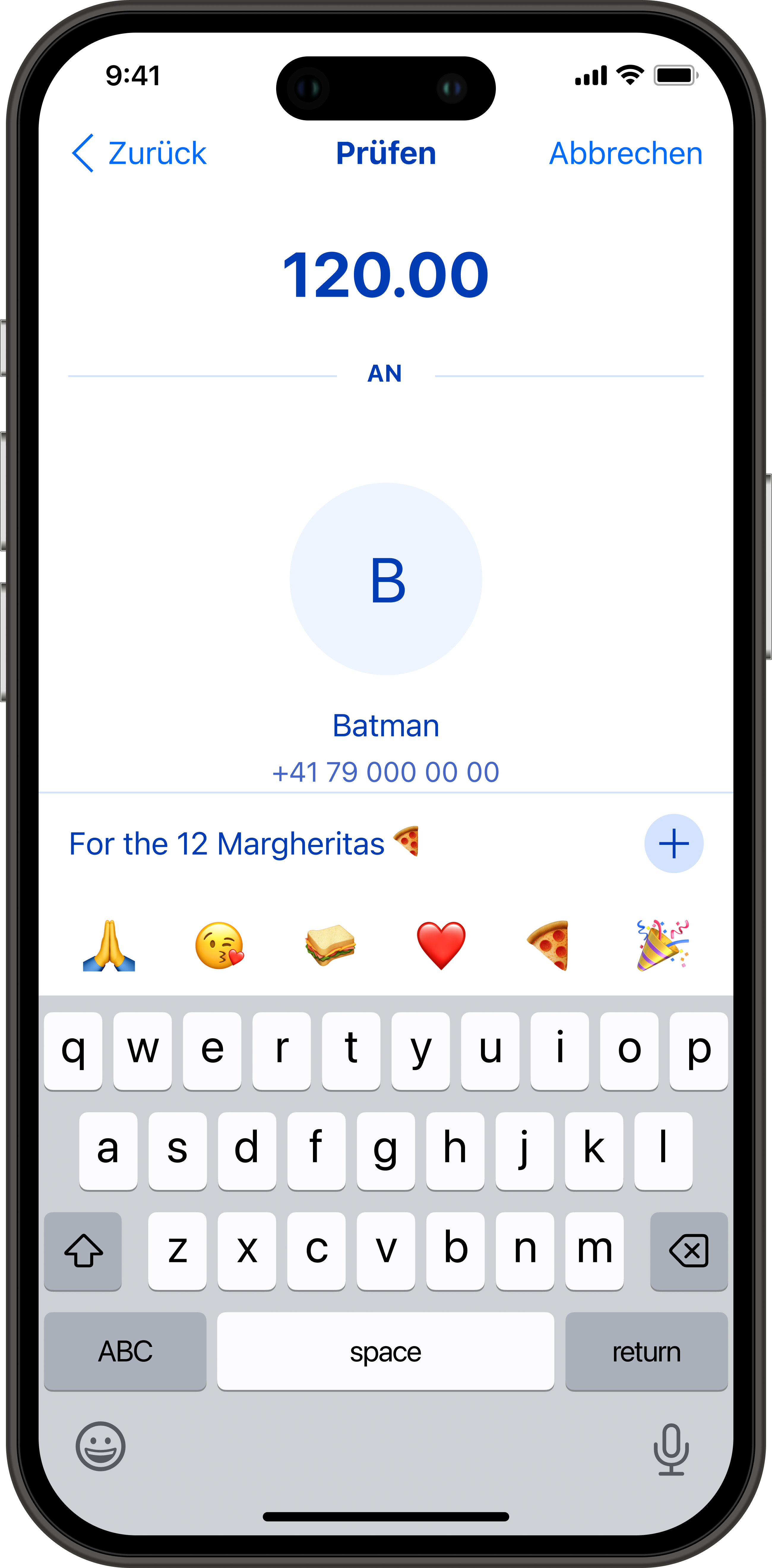Cancel the payment with Abbrechen
The height and width of the screenshot is (1568, 772).
[x=626, y=153]
